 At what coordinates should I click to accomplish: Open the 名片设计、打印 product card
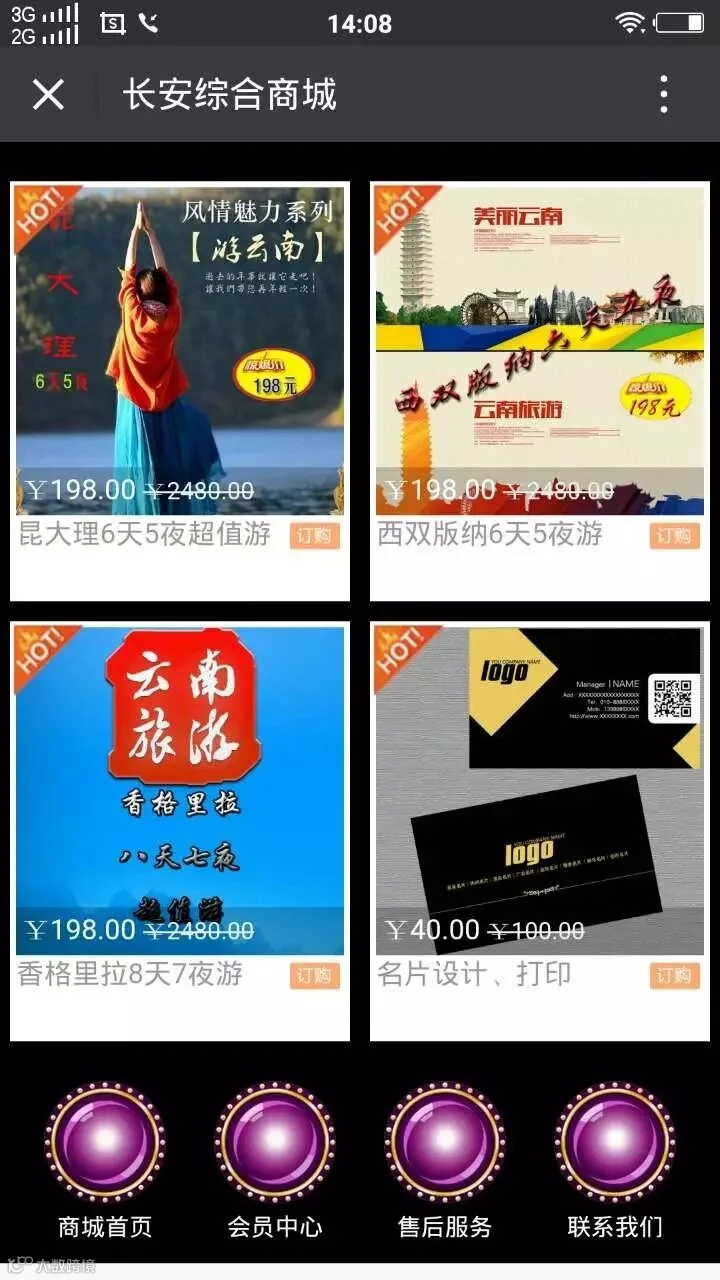[x=540, y=831]
